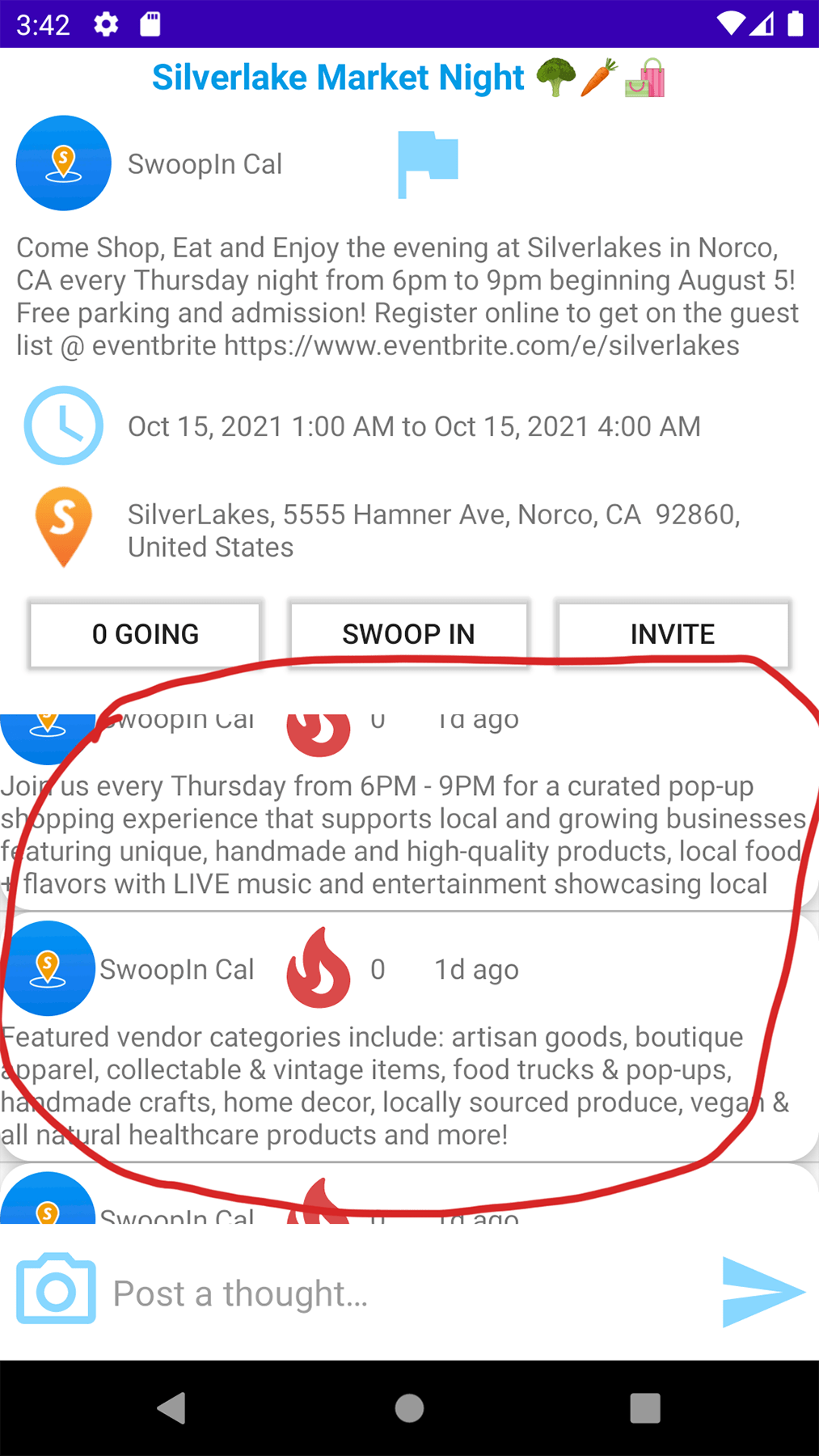Image resolution: width=819 pixels, height=1456 pixels.
Task: Go to the Android home screen
Action: pos(409,1408)
